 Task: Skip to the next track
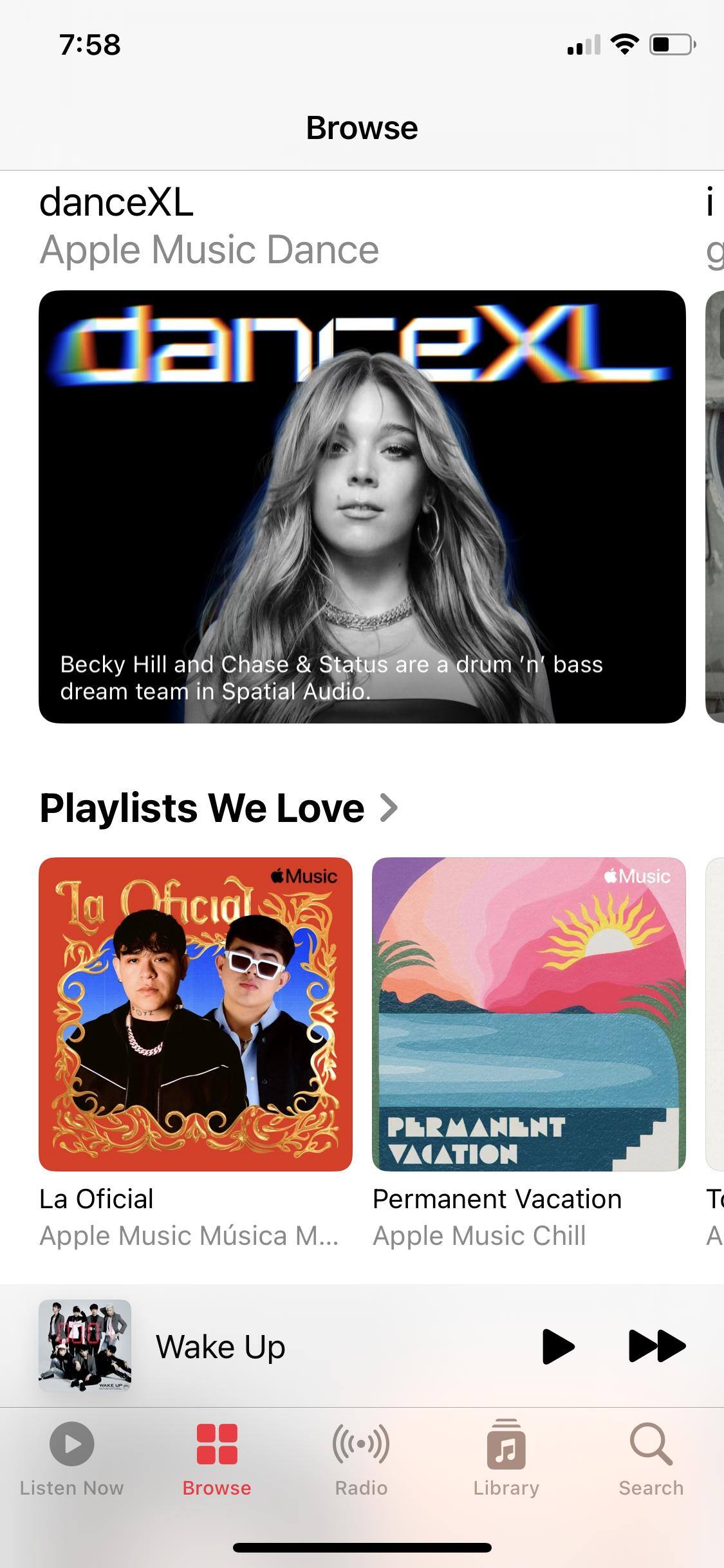[656, 1346]
